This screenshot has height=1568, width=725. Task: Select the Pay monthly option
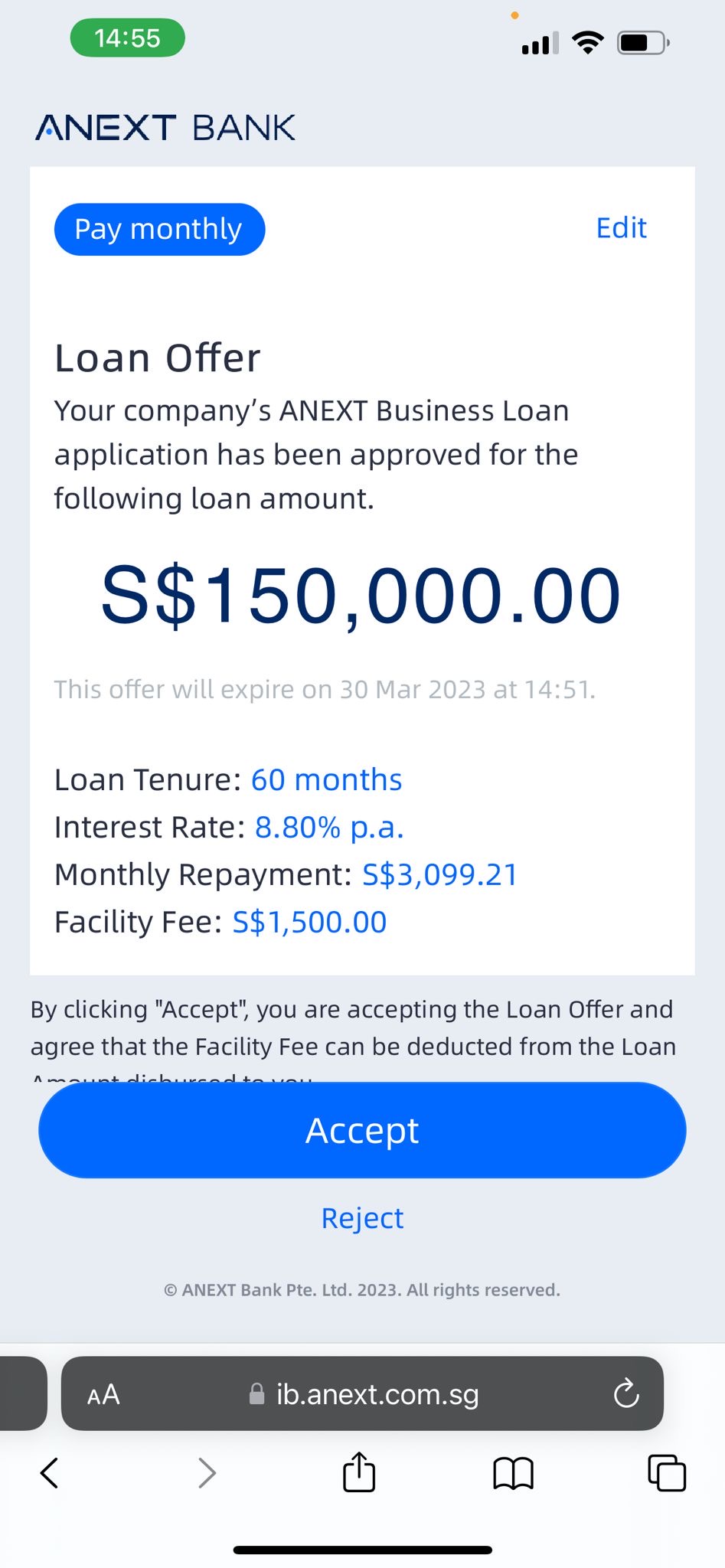pos(159,229)
